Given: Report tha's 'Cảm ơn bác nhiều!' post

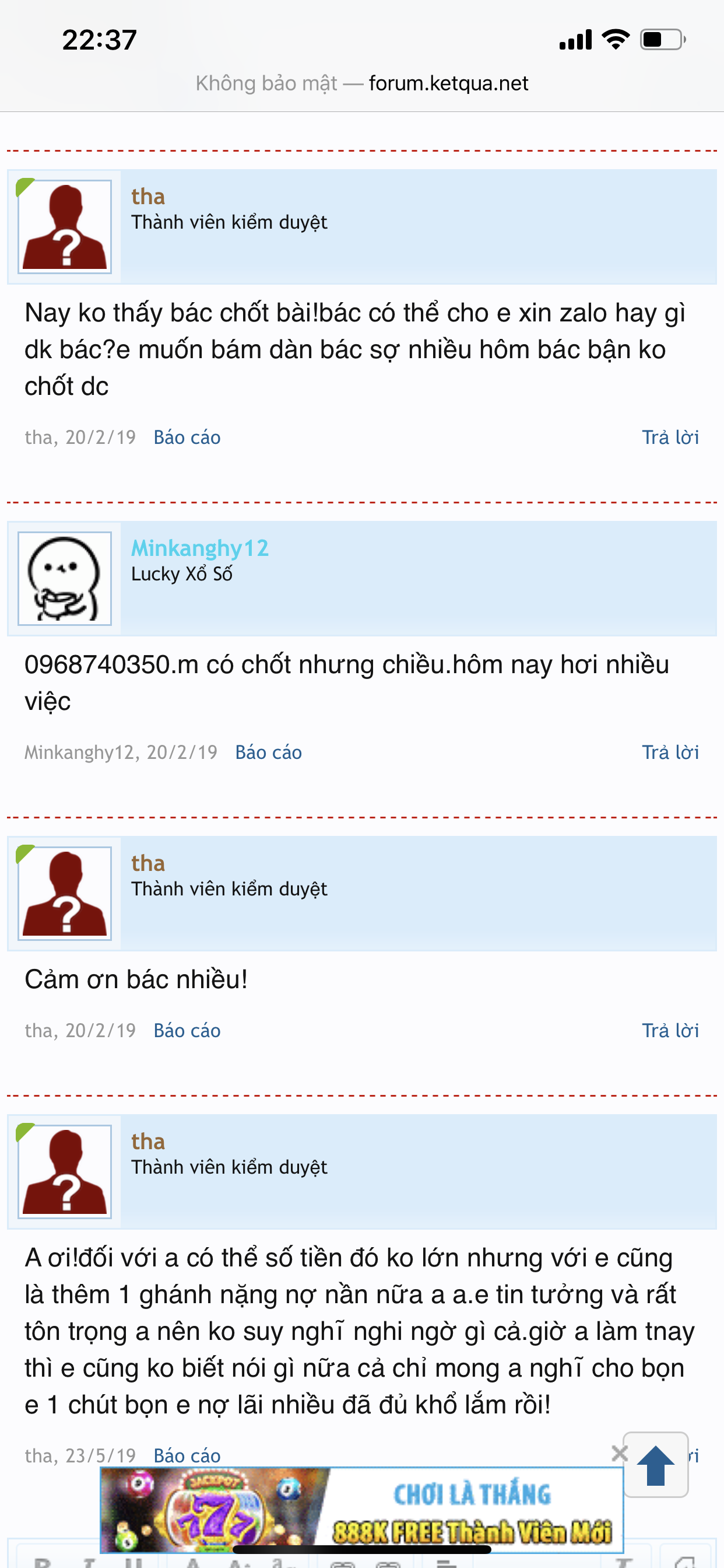Looking at the screenshot, I should [x=187, y=1031].
